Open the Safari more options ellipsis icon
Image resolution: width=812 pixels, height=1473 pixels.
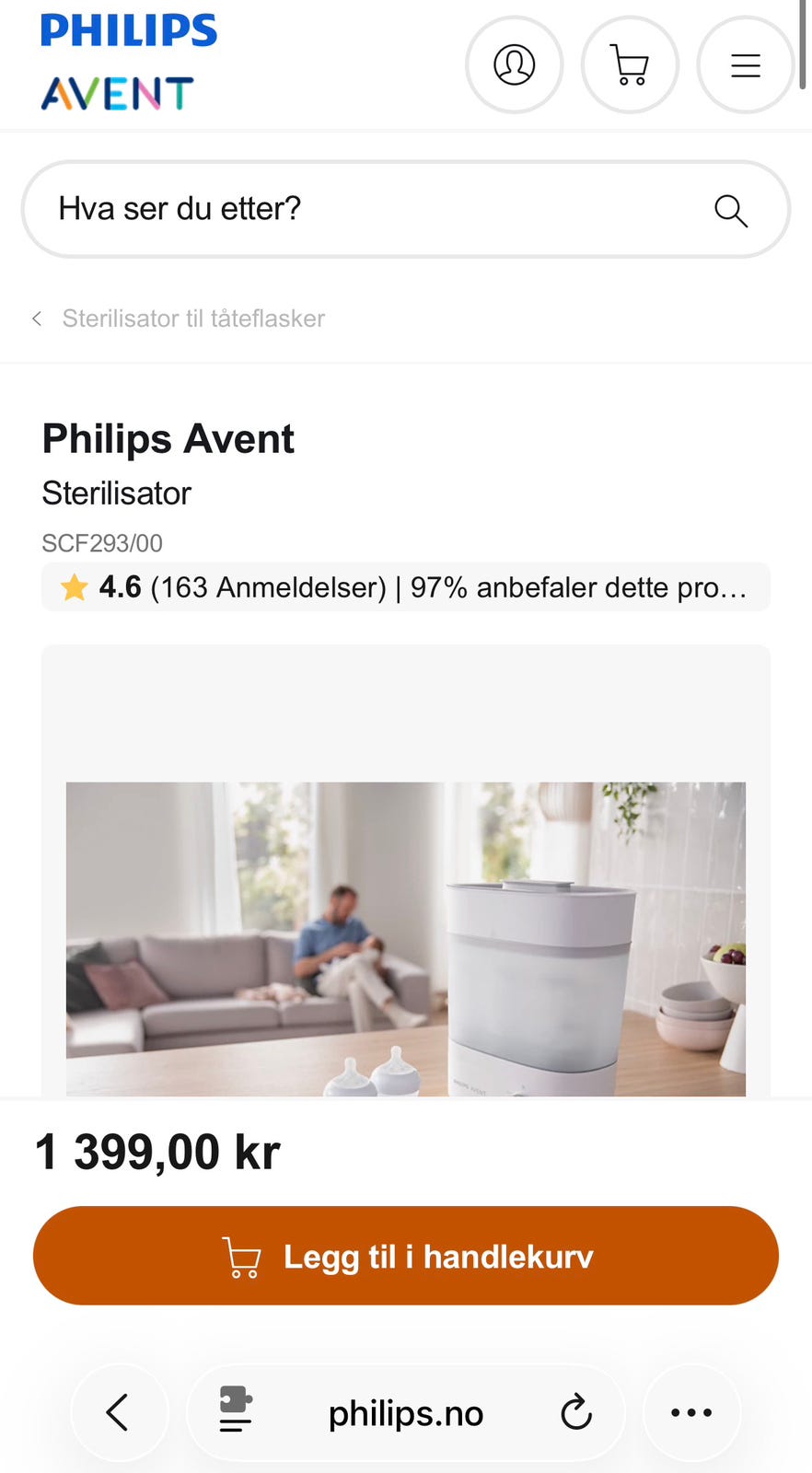coord(691,1412)
